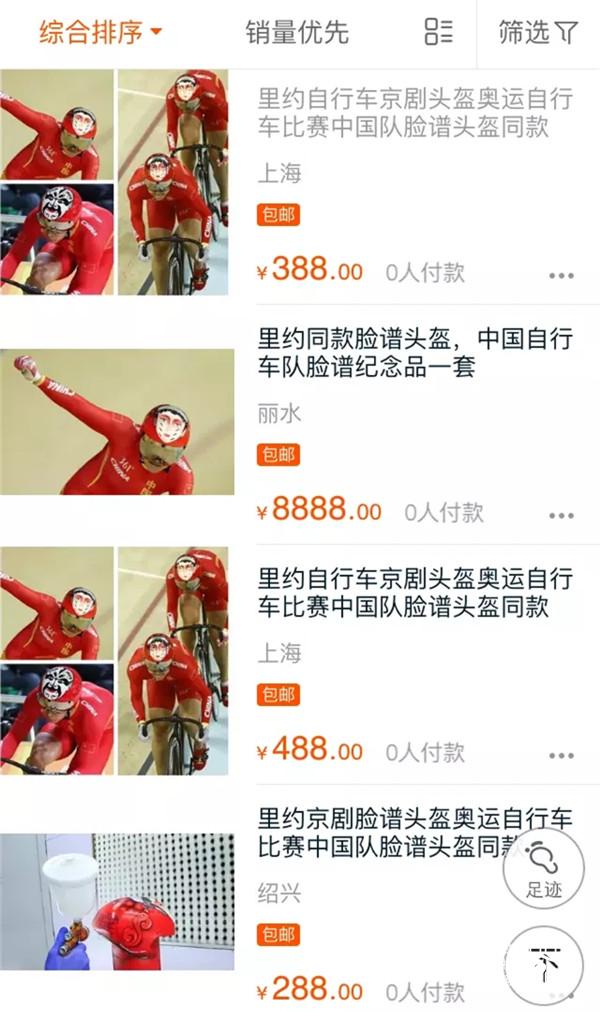Open the ¥388.00 helmet listing from 上海
Viewport: 600px width, 1012px height.
coord(415,113)
